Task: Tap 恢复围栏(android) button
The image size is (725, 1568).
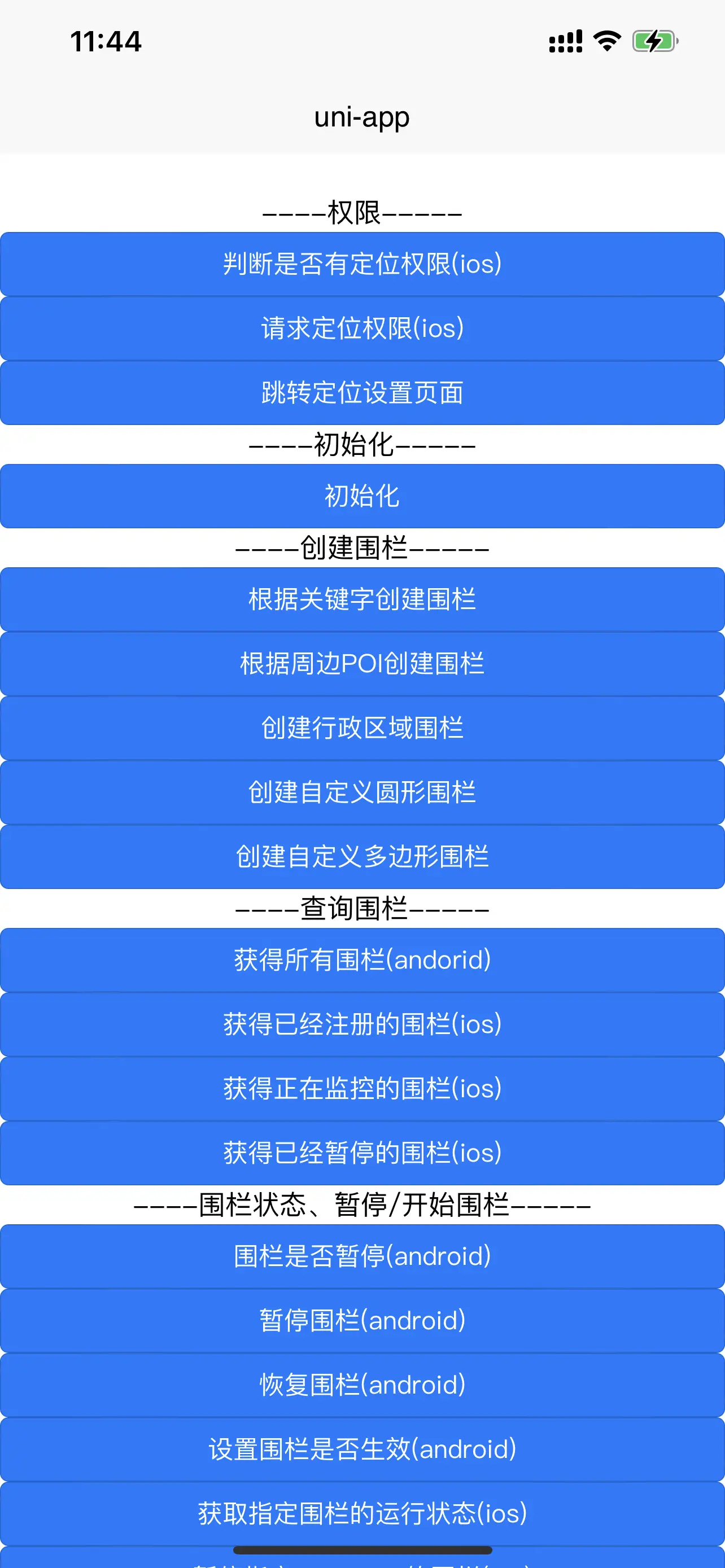Action: click(x=362, y=1385)
